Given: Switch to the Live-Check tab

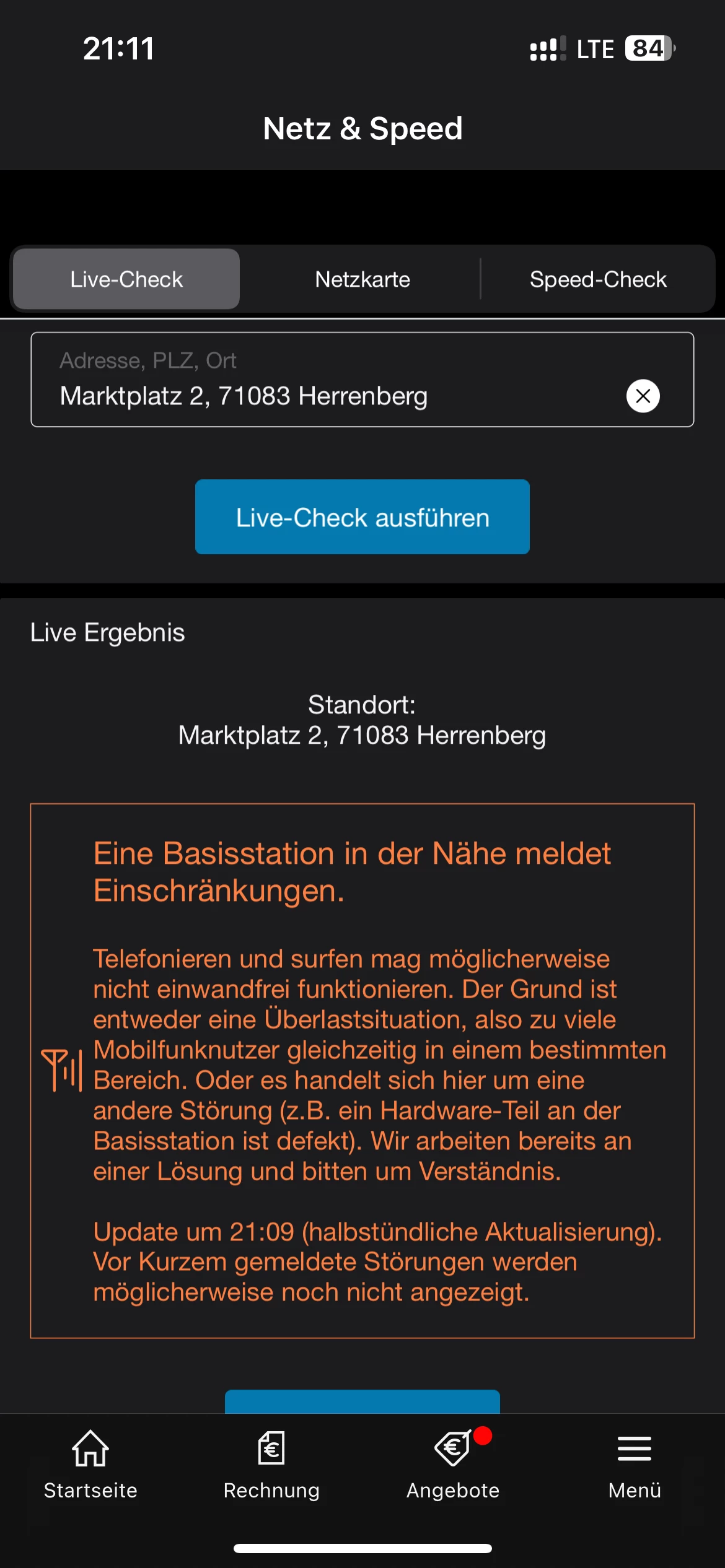Looking at the screenshot, I should pos(126,279).
